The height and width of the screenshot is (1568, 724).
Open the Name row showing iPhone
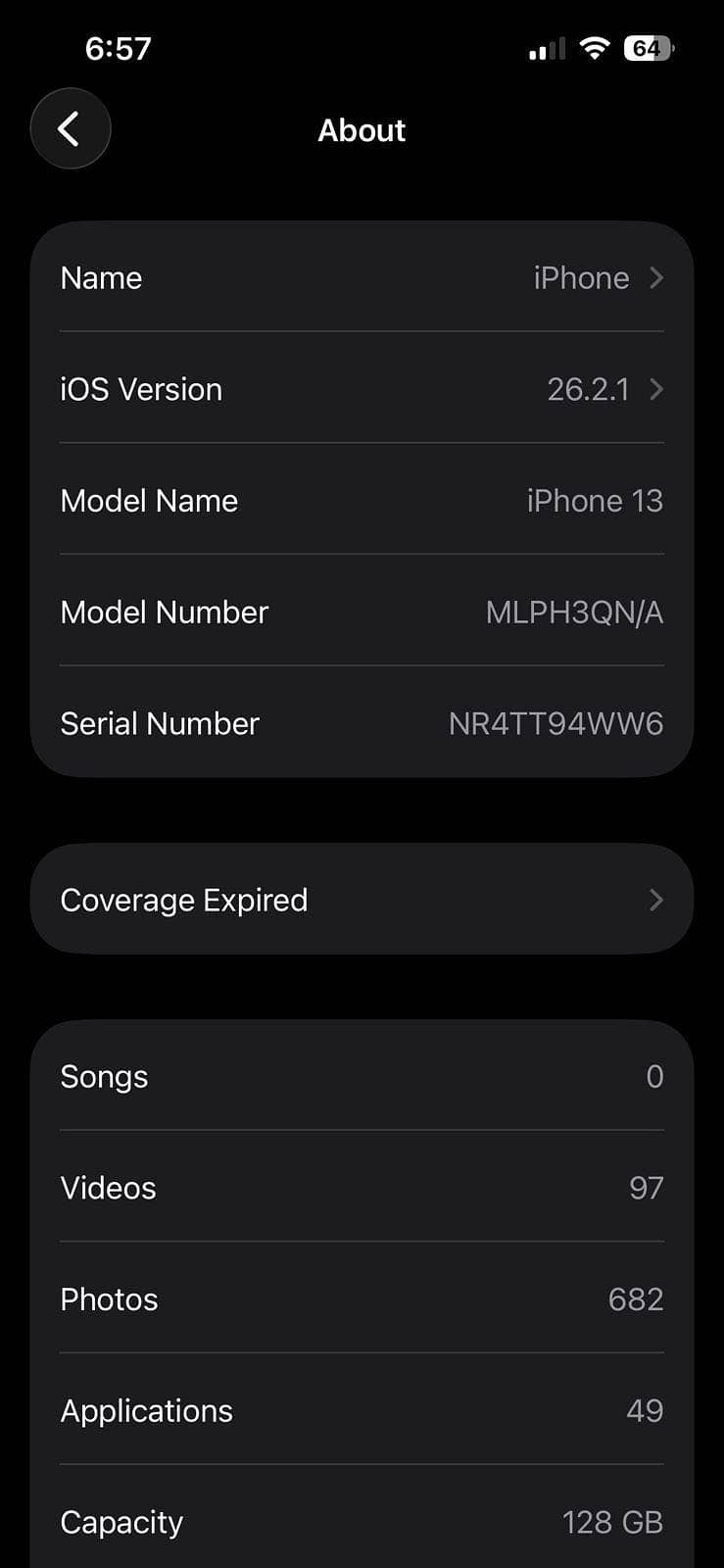(x=362, y=278)
